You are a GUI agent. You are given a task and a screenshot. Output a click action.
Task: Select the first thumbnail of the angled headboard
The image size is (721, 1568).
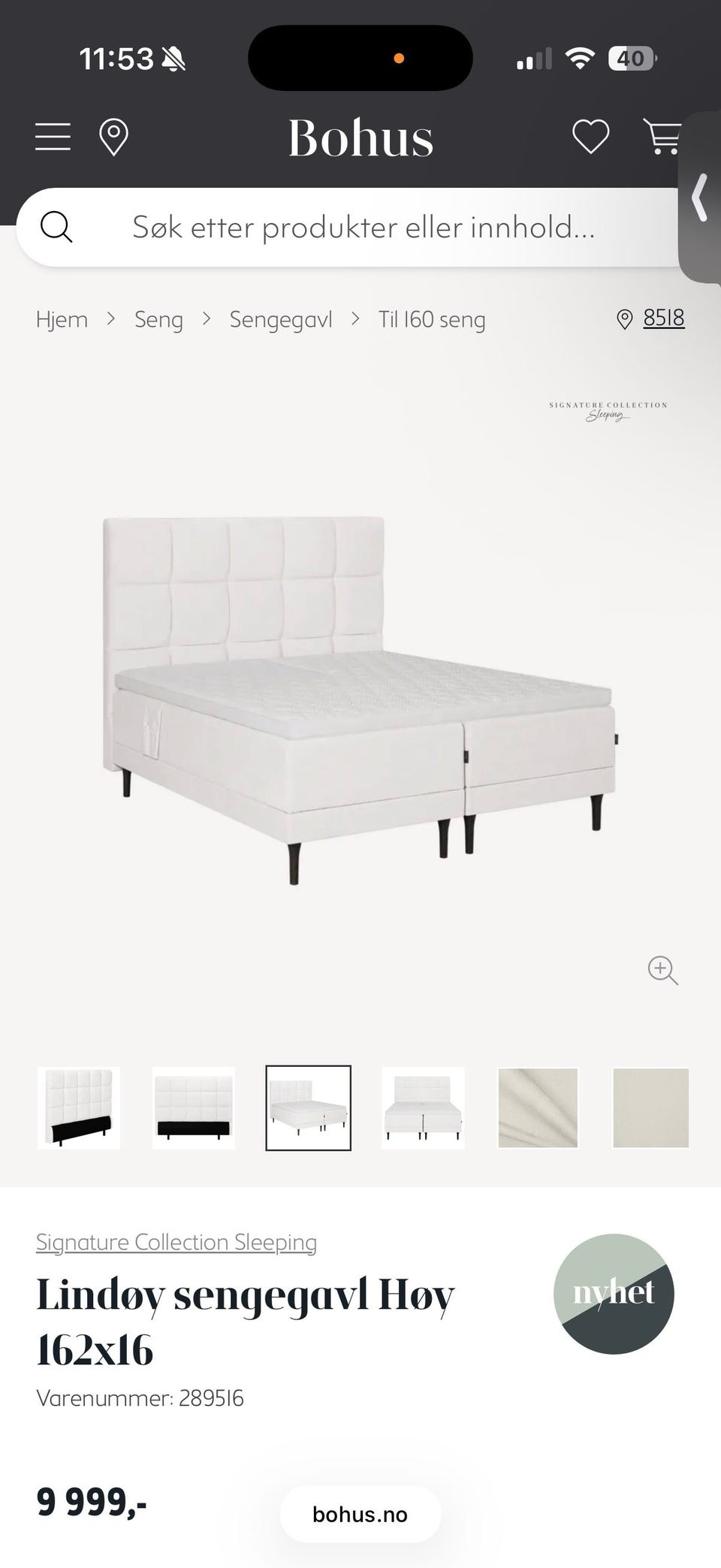[79, 1108]
